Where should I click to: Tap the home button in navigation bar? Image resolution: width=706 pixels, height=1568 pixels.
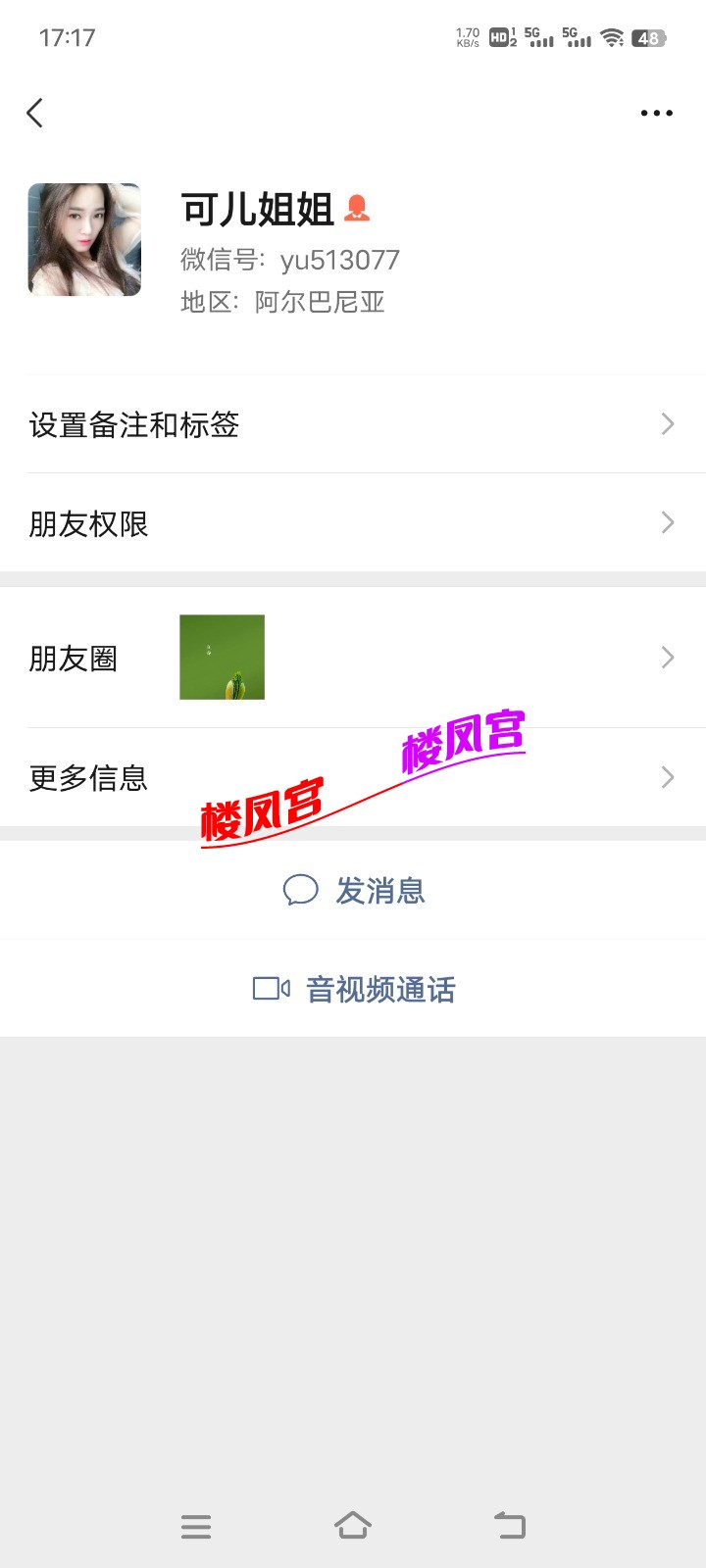pyautogui.click(x=353, y=1526)
